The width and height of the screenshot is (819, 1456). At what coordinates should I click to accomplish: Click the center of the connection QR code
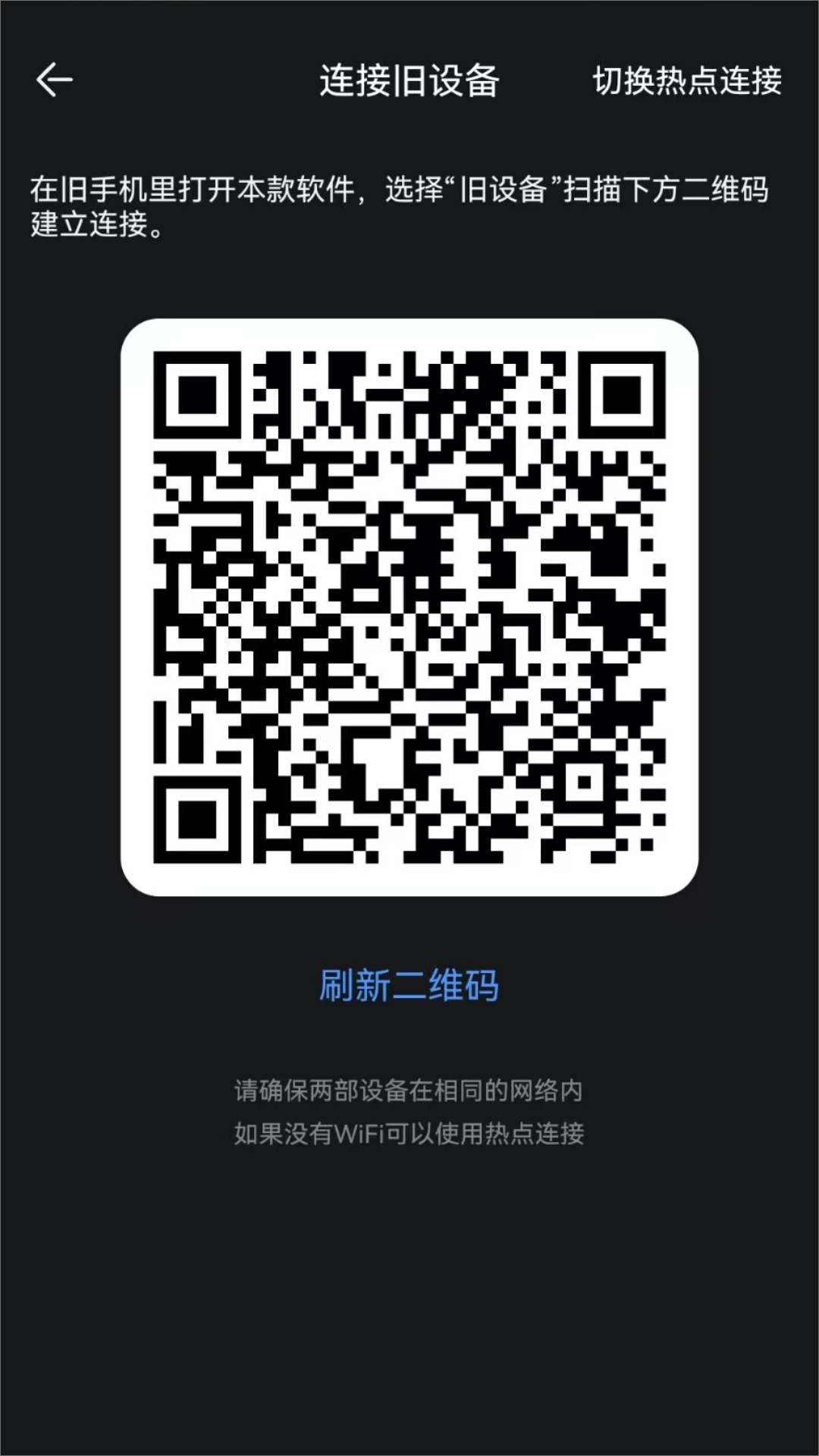[409, 607]
